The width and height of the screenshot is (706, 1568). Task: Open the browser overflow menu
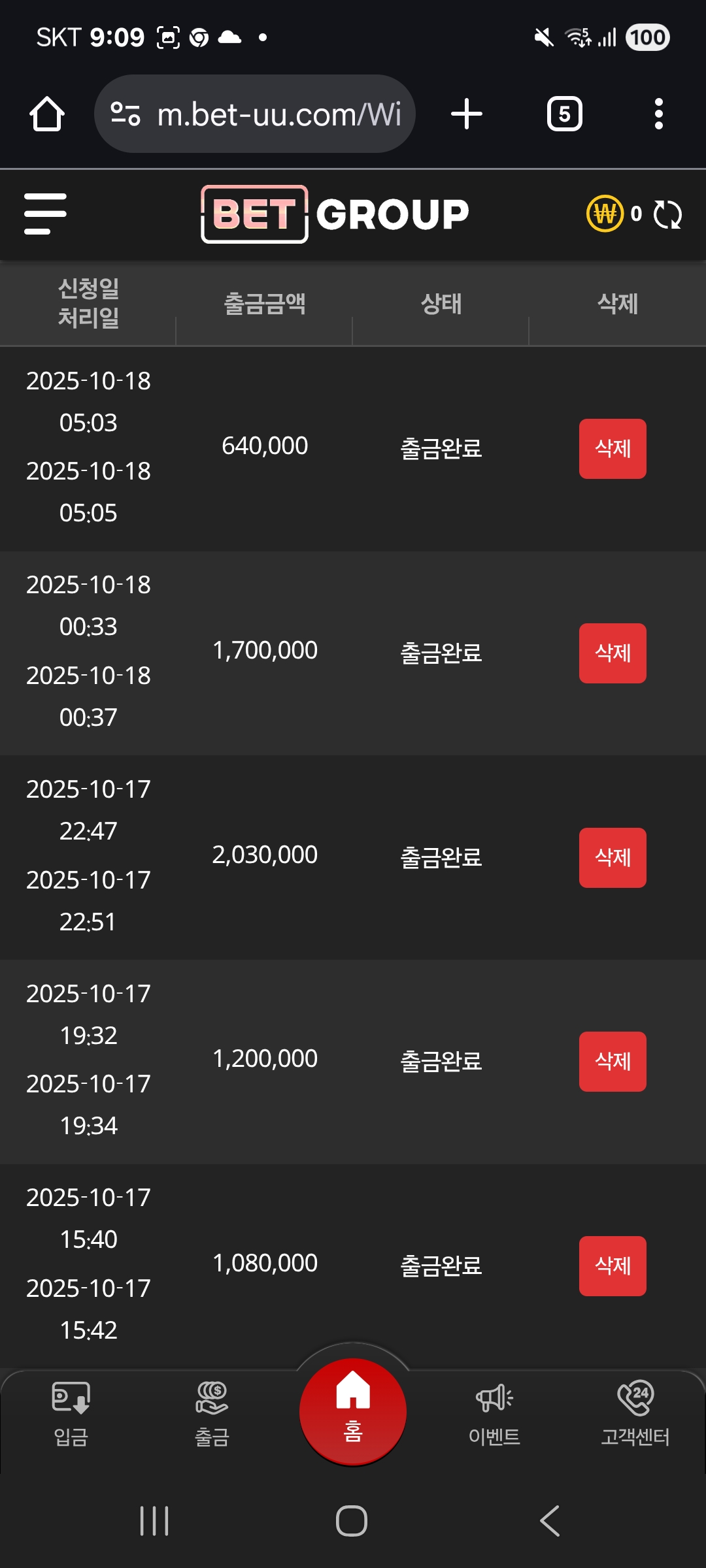pos(659,114)
